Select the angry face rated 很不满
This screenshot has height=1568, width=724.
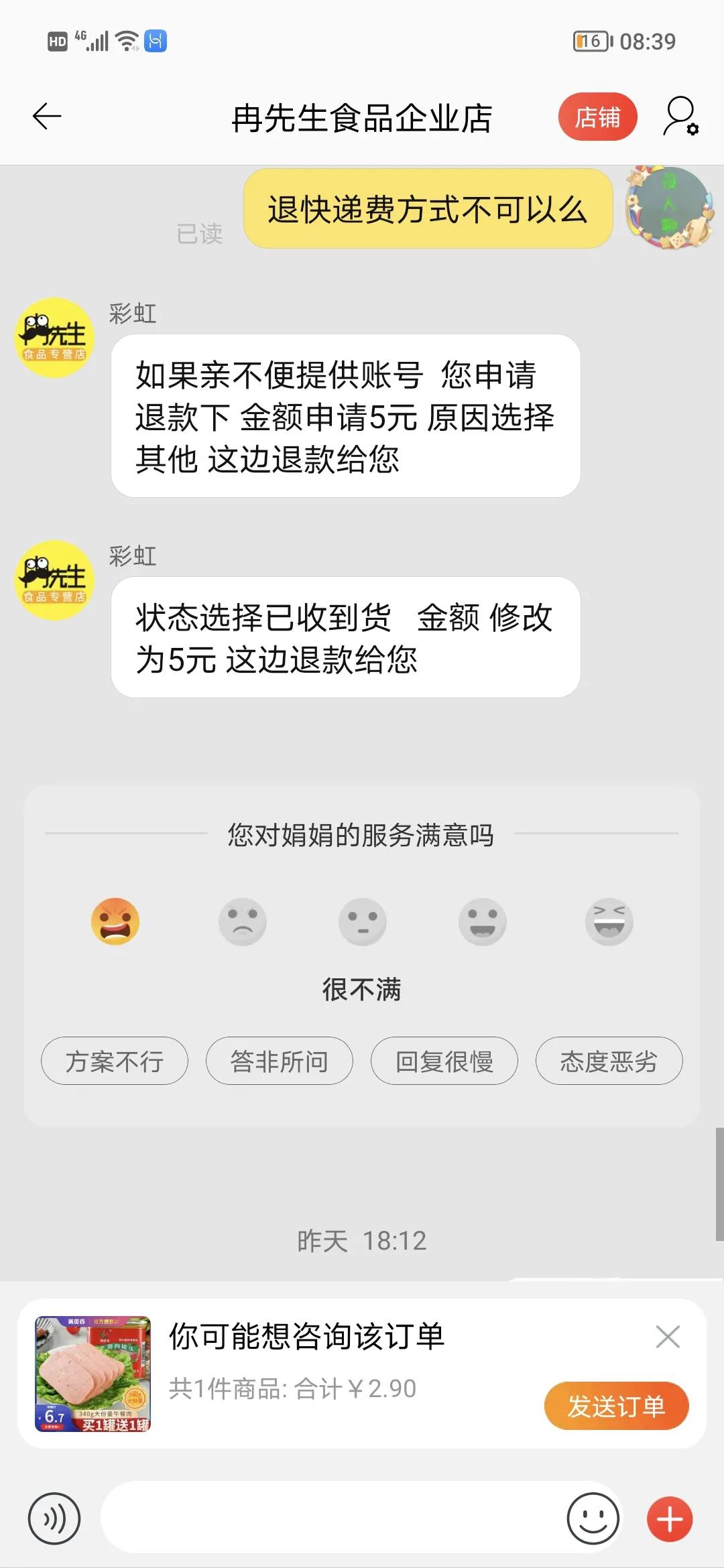pos(115,921)
